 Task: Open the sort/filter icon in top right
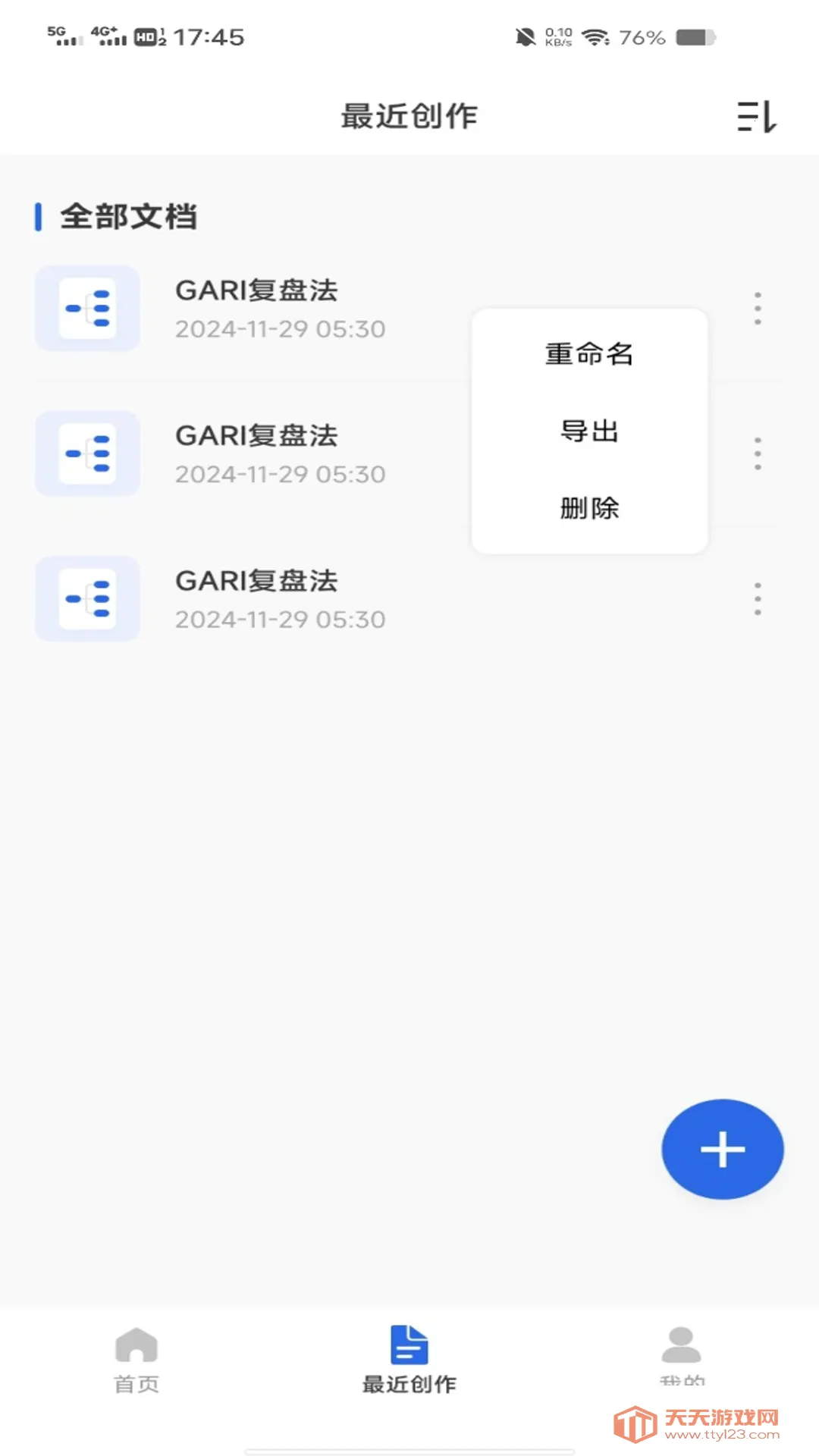click(x=758, y=117)
